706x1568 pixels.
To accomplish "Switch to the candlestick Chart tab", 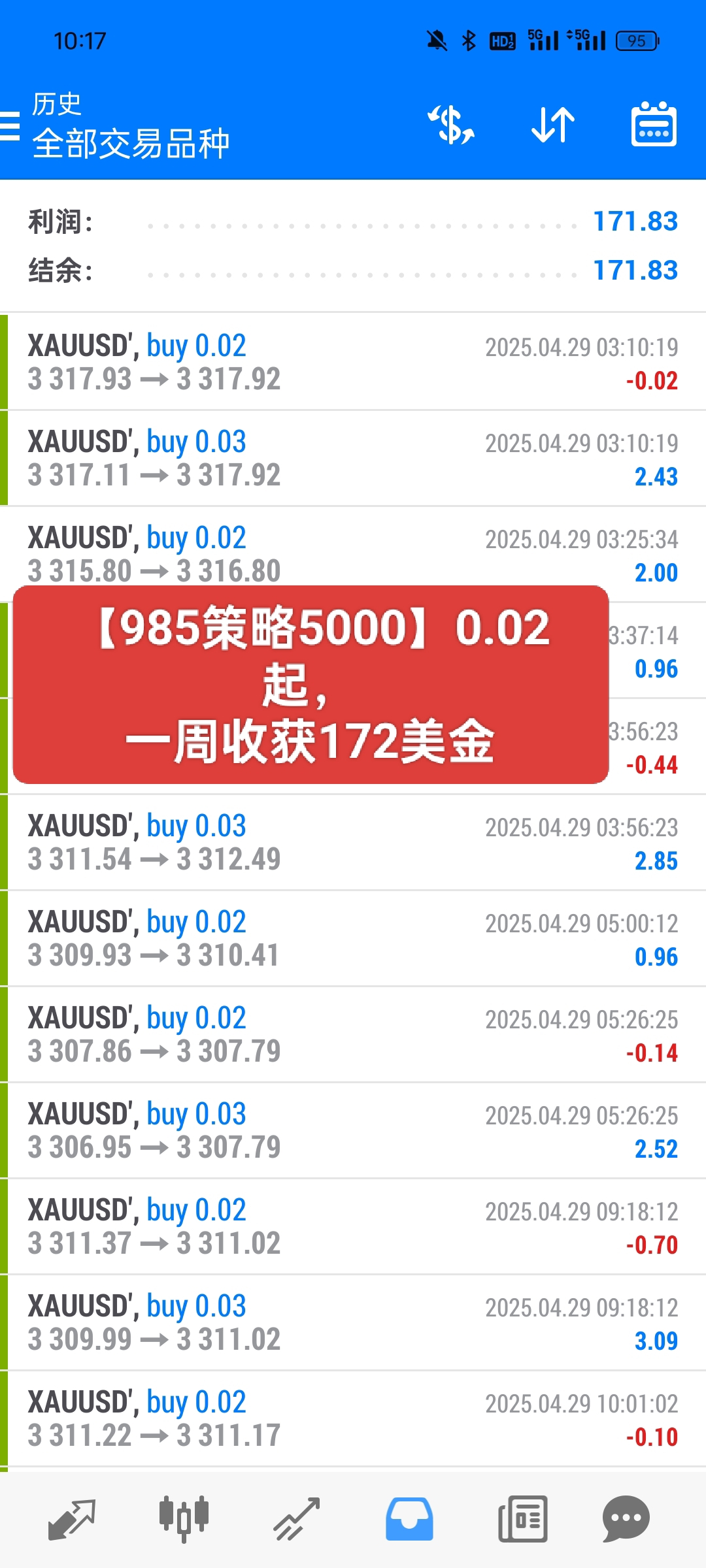I will 184,1520.
